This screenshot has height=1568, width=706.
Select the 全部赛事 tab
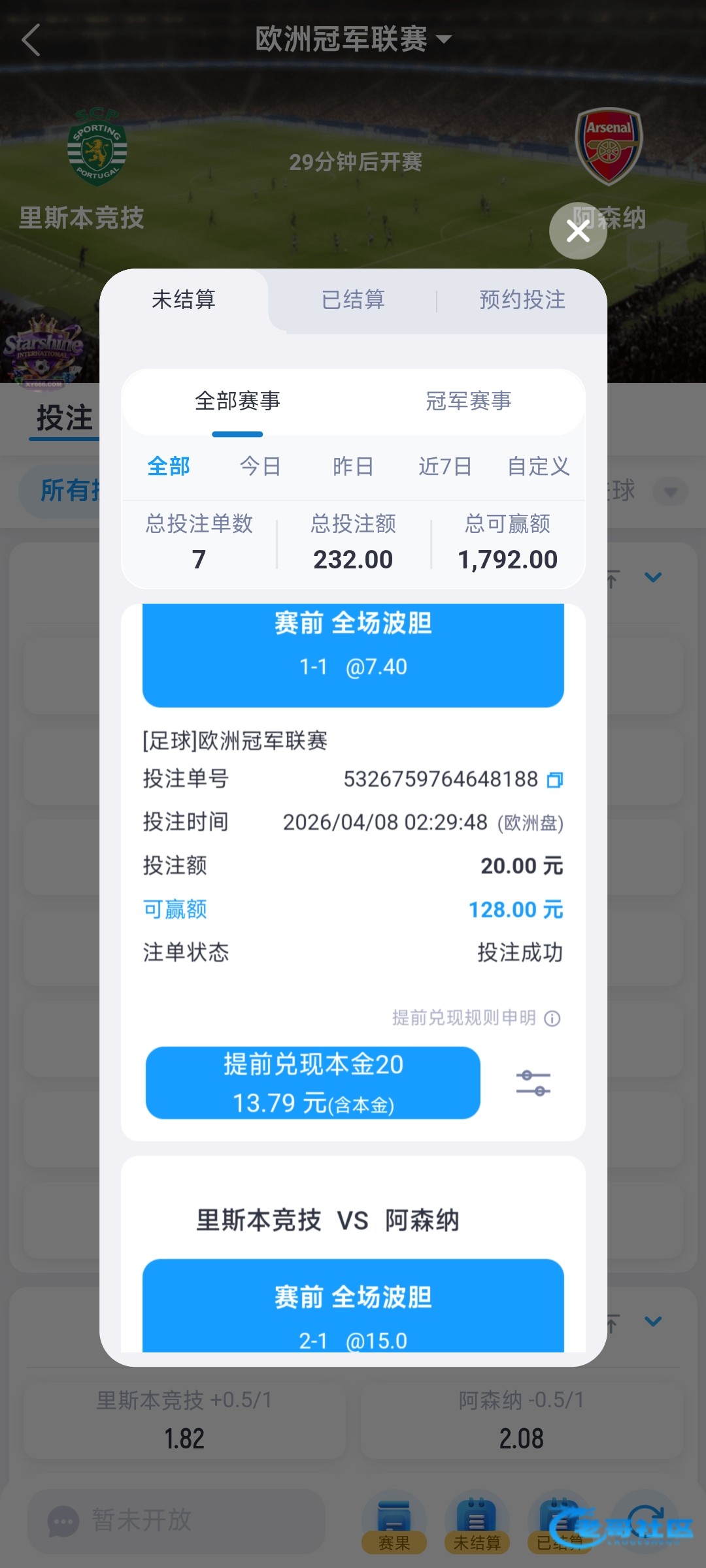[x=237, y=401]
